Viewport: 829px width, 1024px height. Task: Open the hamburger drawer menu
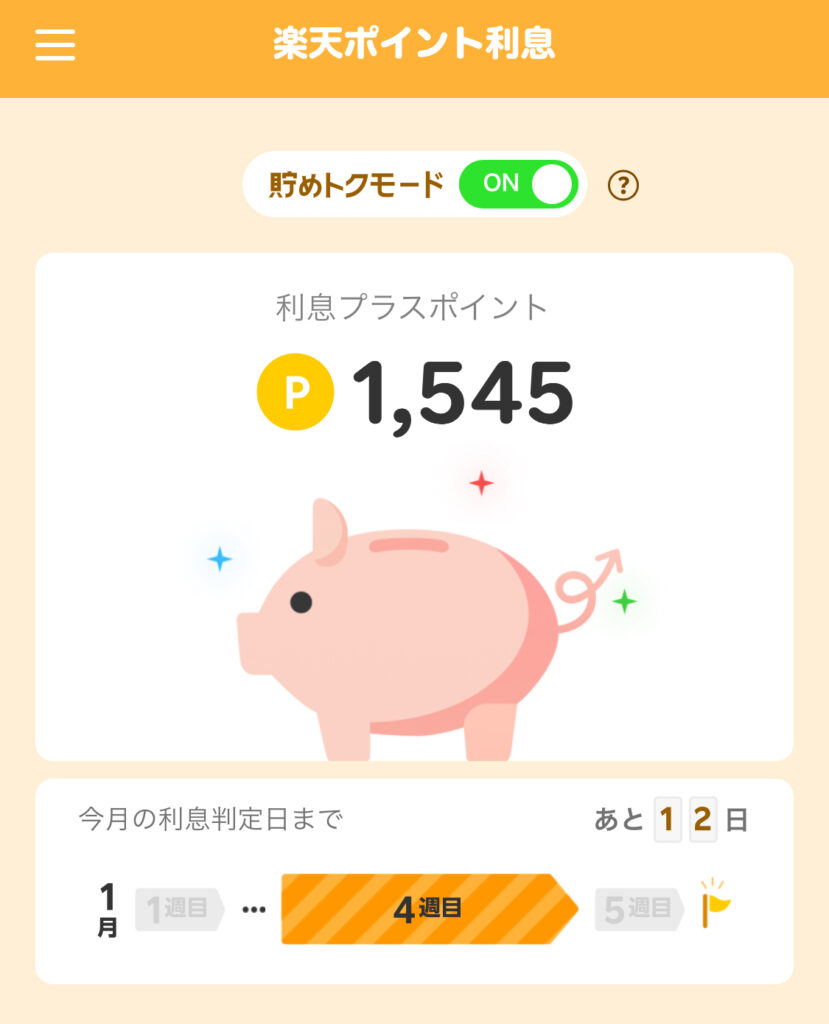click(55, 45)
